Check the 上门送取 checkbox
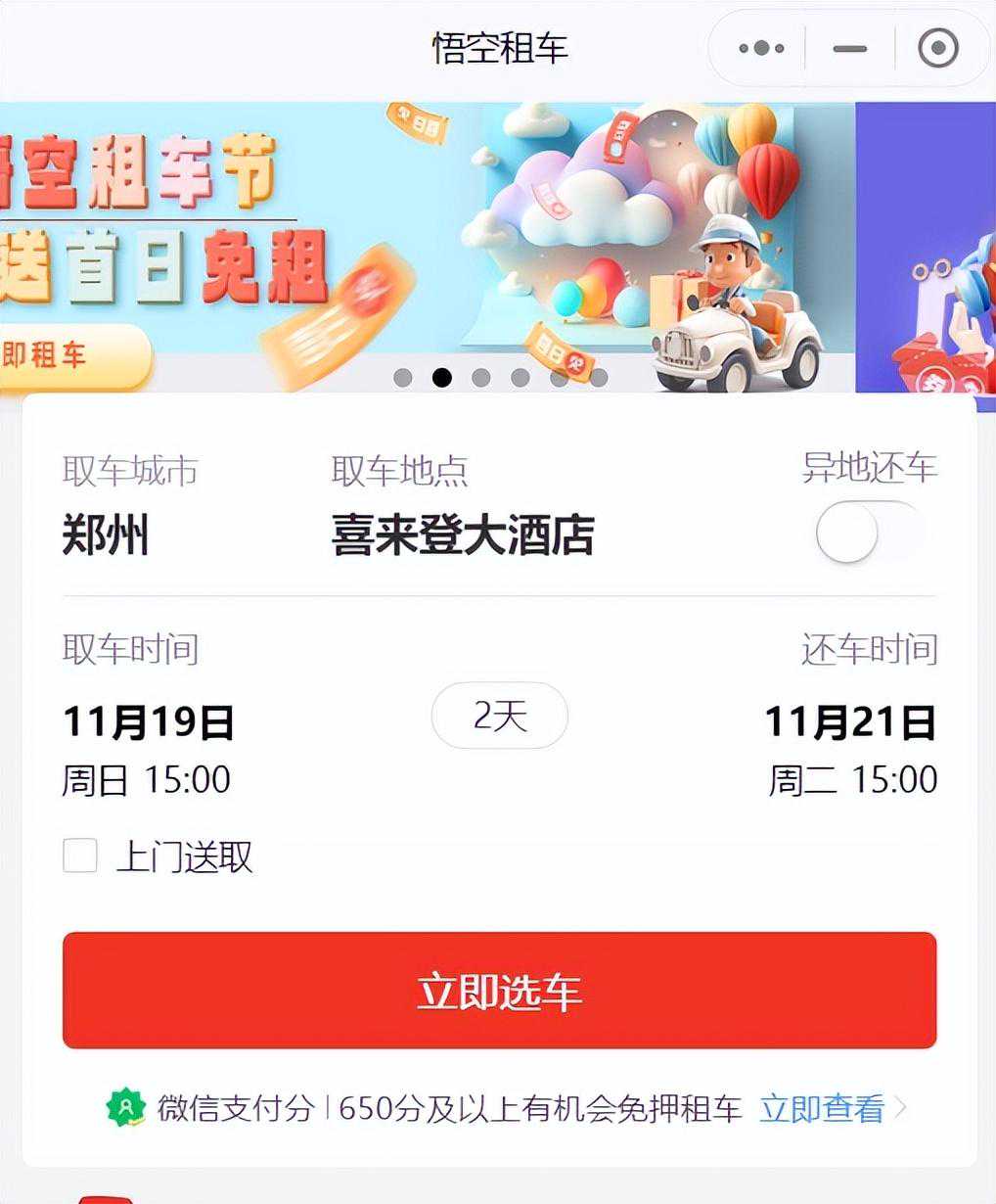Viewport: 996px width, 1204px height. [80, 856]
